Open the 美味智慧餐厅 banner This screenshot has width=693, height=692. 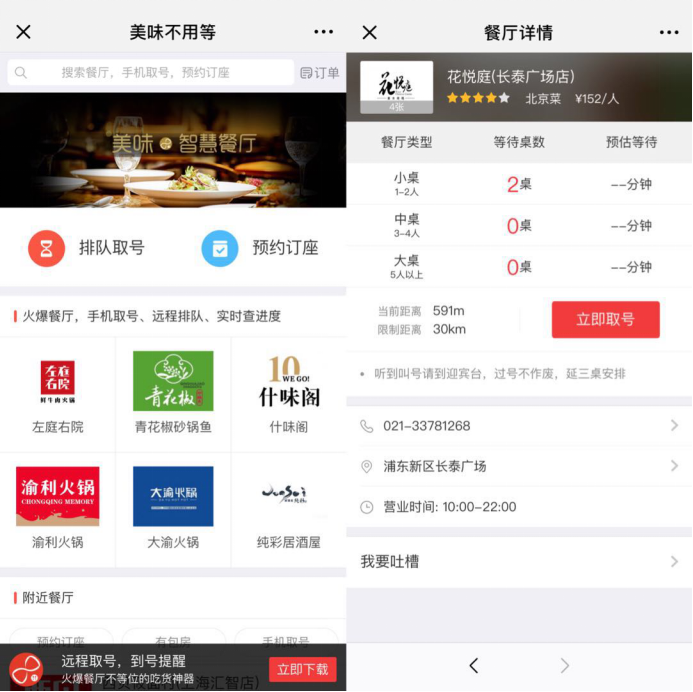173,150
